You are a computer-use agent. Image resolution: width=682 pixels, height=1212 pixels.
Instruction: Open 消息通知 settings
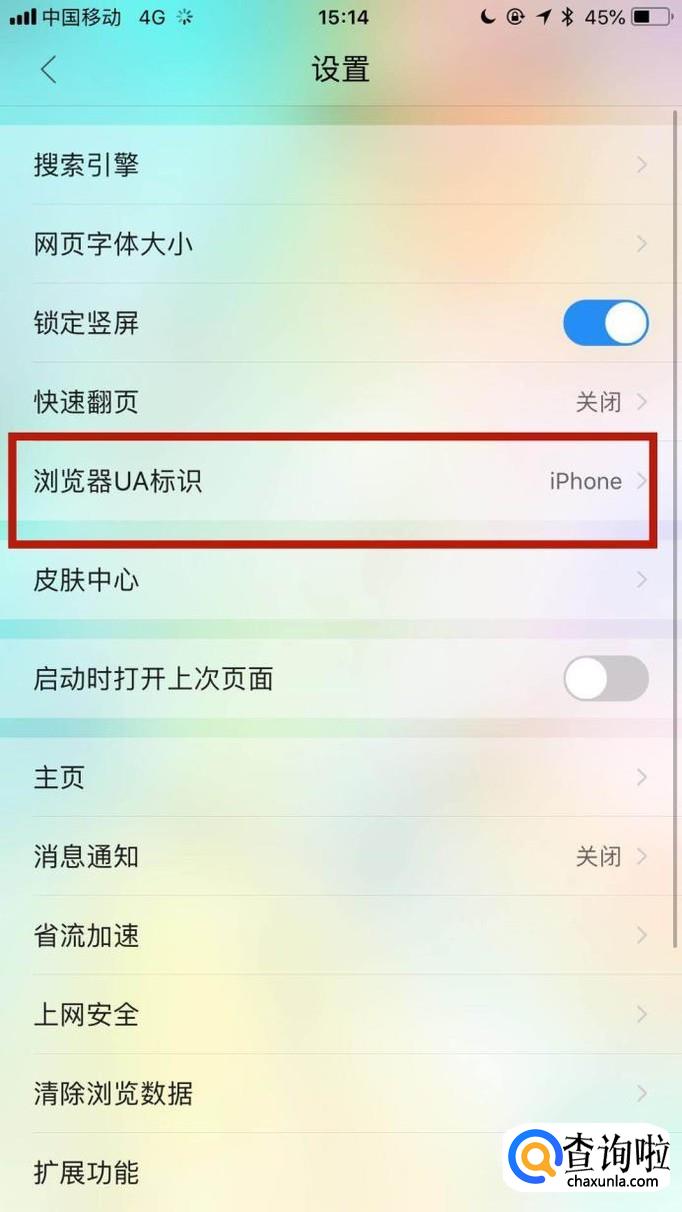click(340, 857)
